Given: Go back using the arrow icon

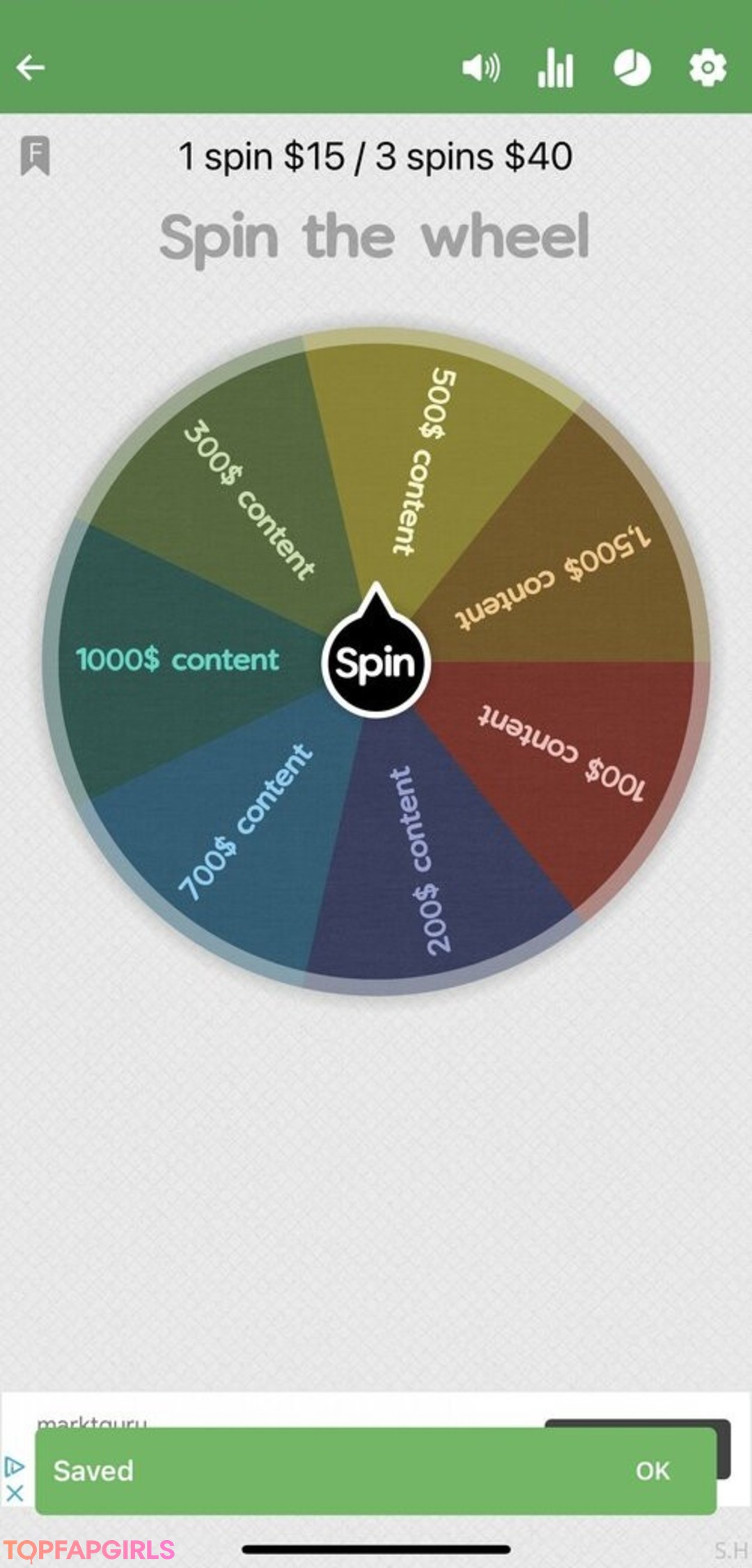Looking at the screenshot, I should click(x=31, y=68).
